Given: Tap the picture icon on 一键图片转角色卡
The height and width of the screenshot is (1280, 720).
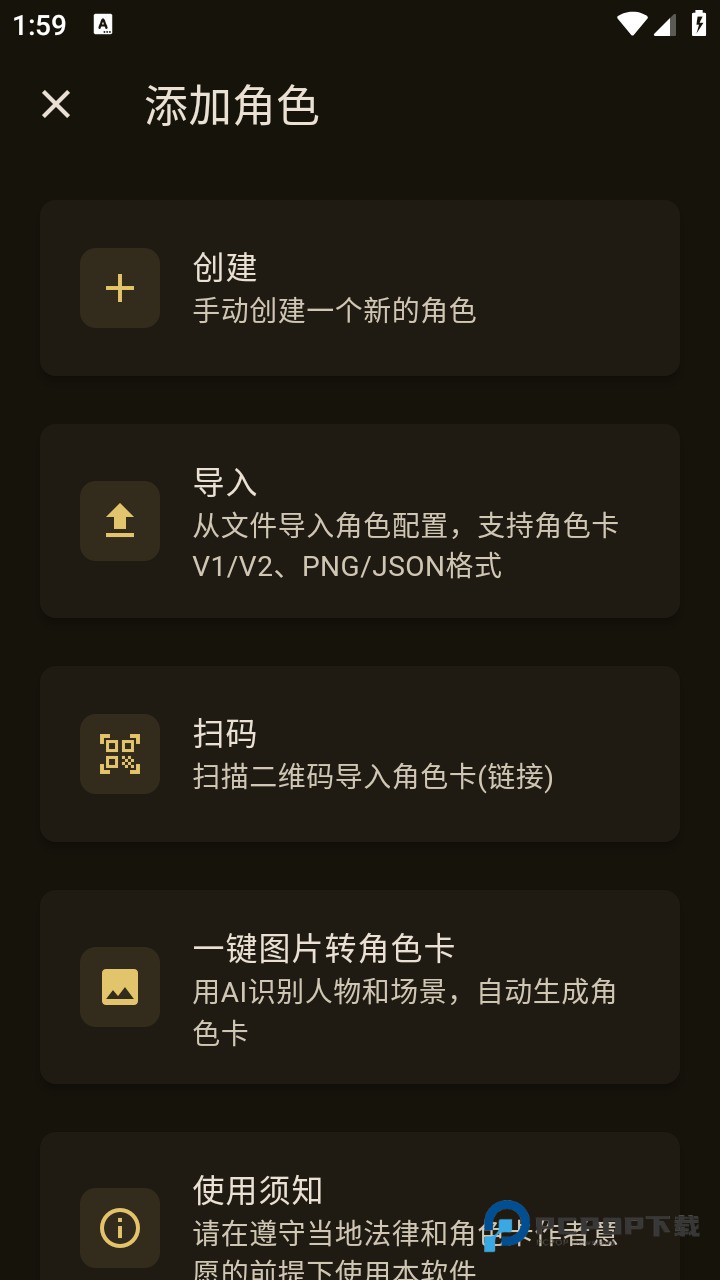Looking at the screenshot, I should click(119, 987).
